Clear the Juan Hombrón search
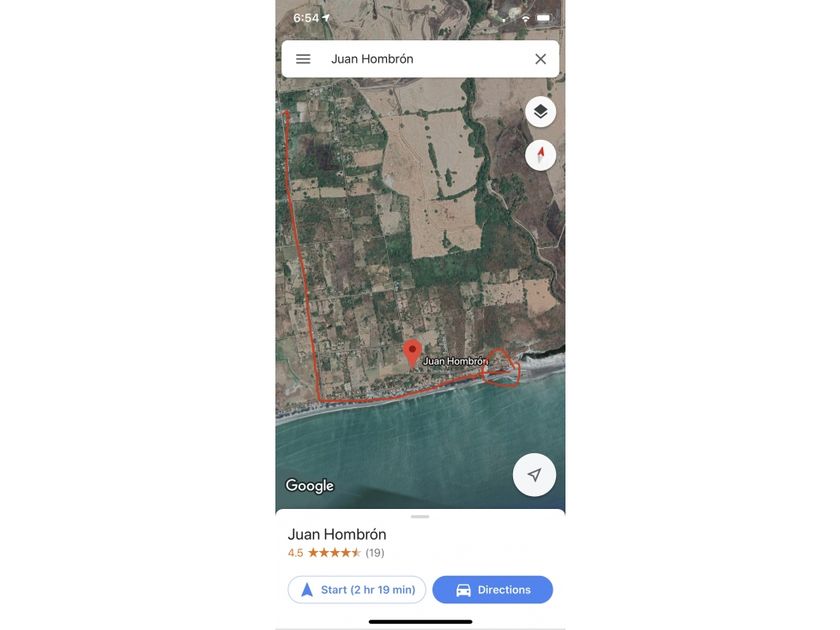This screenshot has width=840, height=630. click(x=540, y=59)
